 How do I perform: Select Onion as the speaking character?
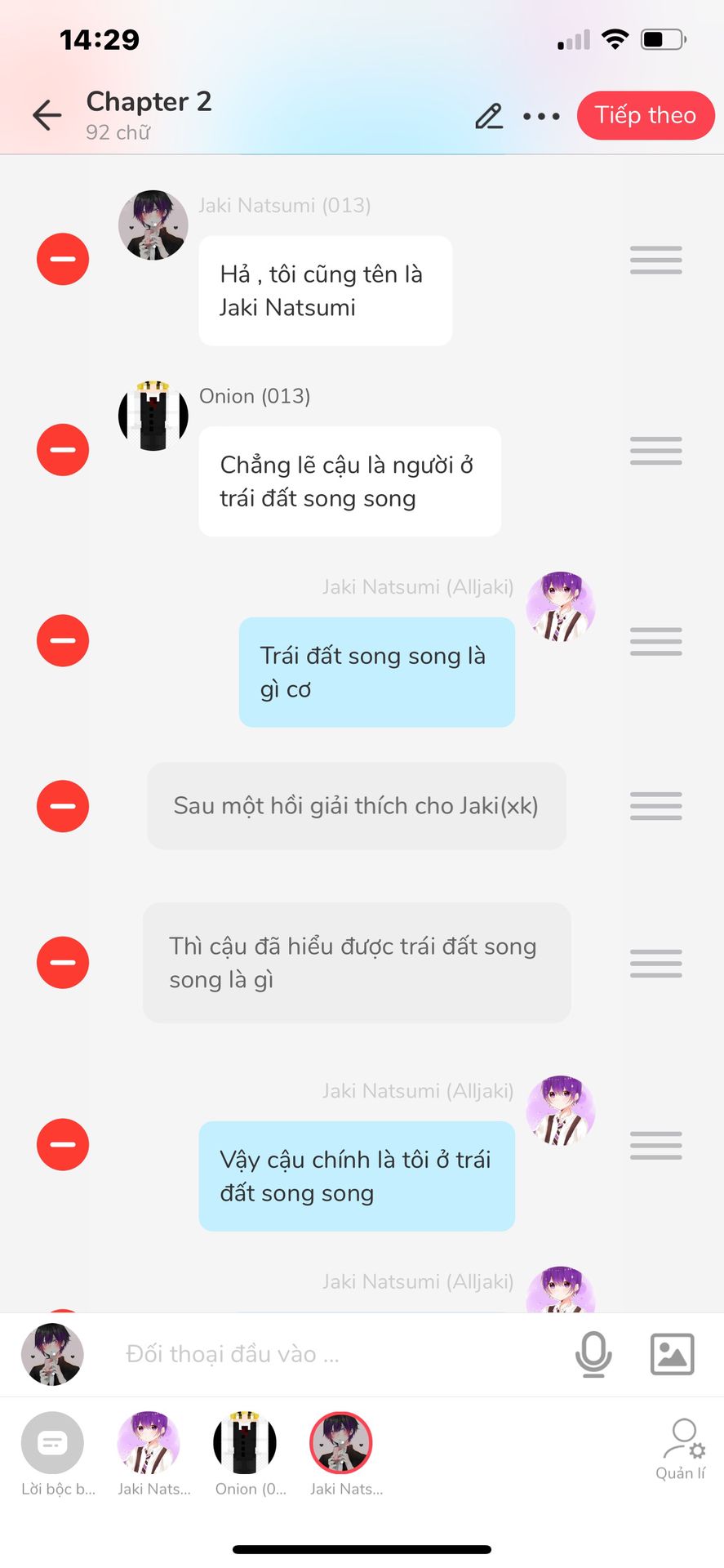point(245,1443)
